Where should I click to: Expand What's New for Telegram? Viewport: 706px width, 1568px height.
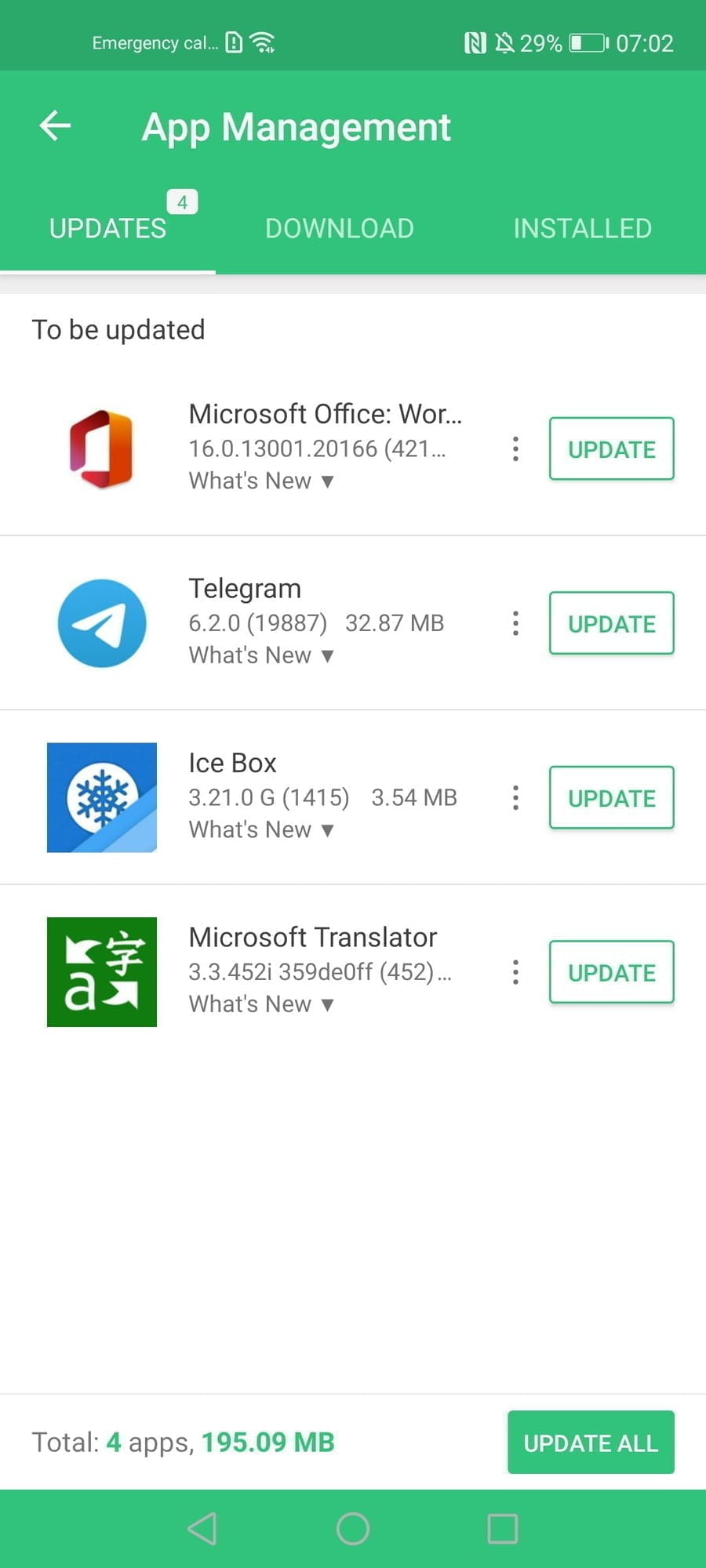(x=261, y=655)
